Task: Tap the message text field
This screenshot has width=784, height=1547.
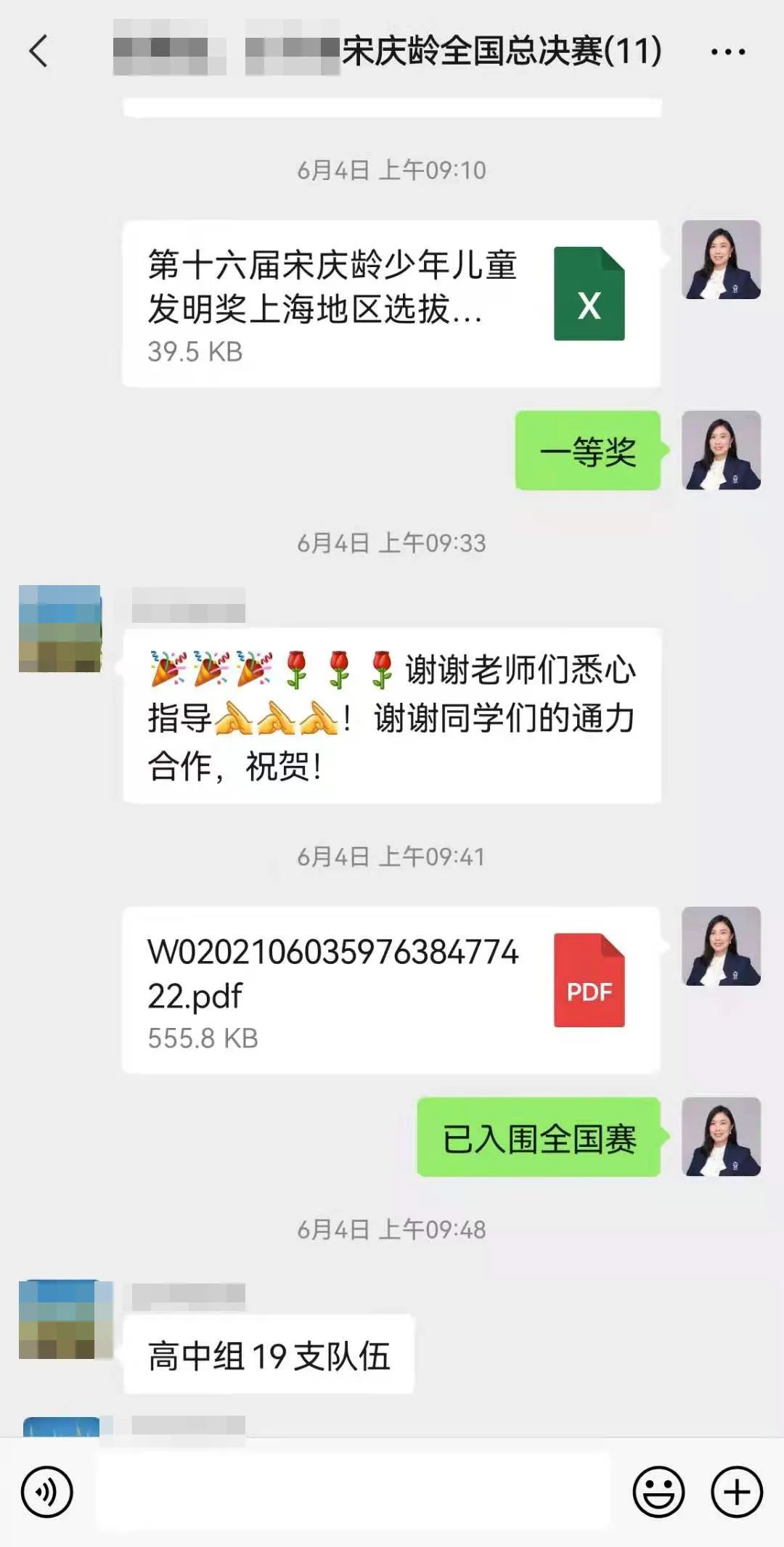Action: [x=353, y=1493]
